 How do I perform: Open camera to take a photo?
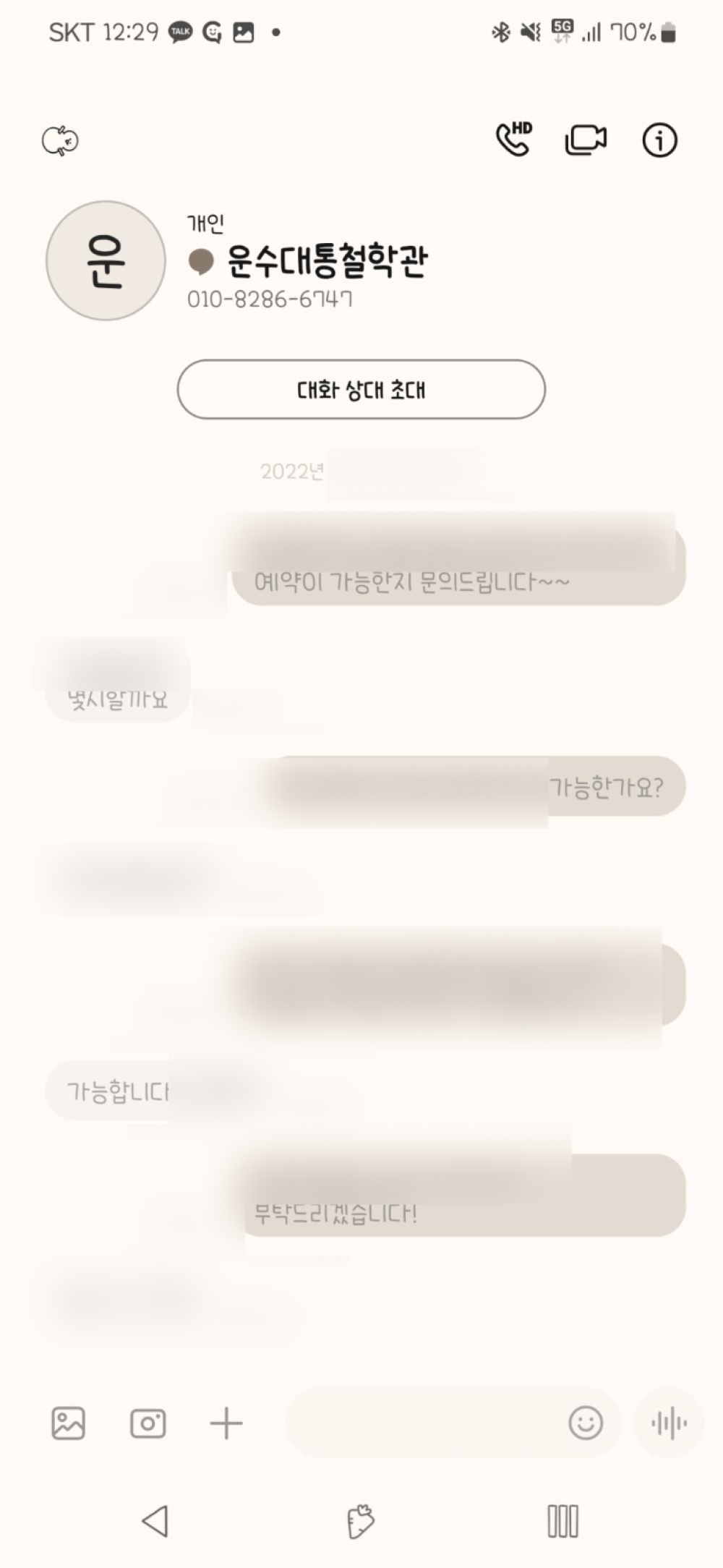(147, 1423)
